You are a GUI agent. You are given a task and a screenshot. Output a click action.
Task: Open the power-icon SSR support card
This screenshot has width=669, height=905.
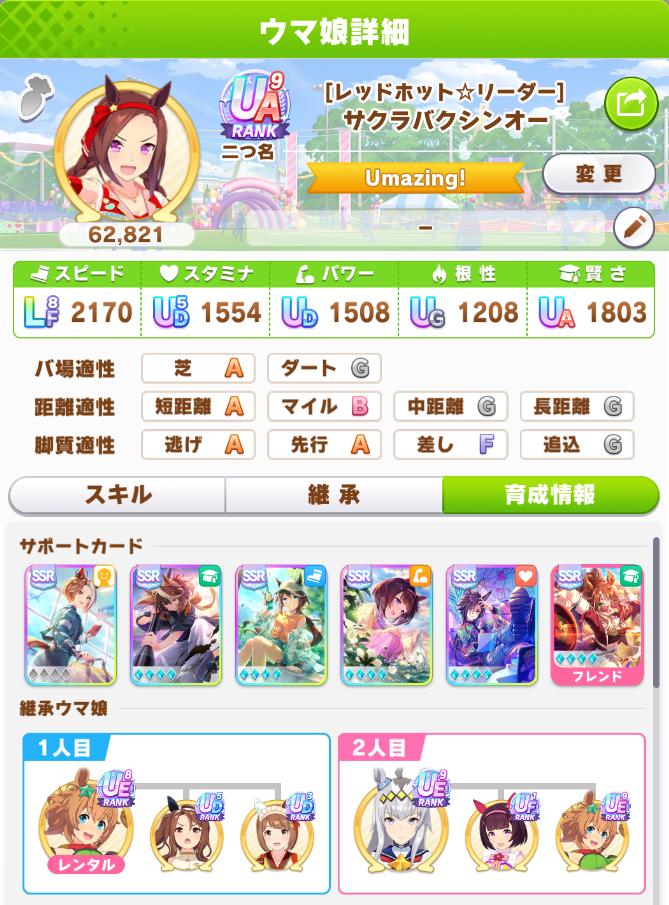(x=387, y=625)
